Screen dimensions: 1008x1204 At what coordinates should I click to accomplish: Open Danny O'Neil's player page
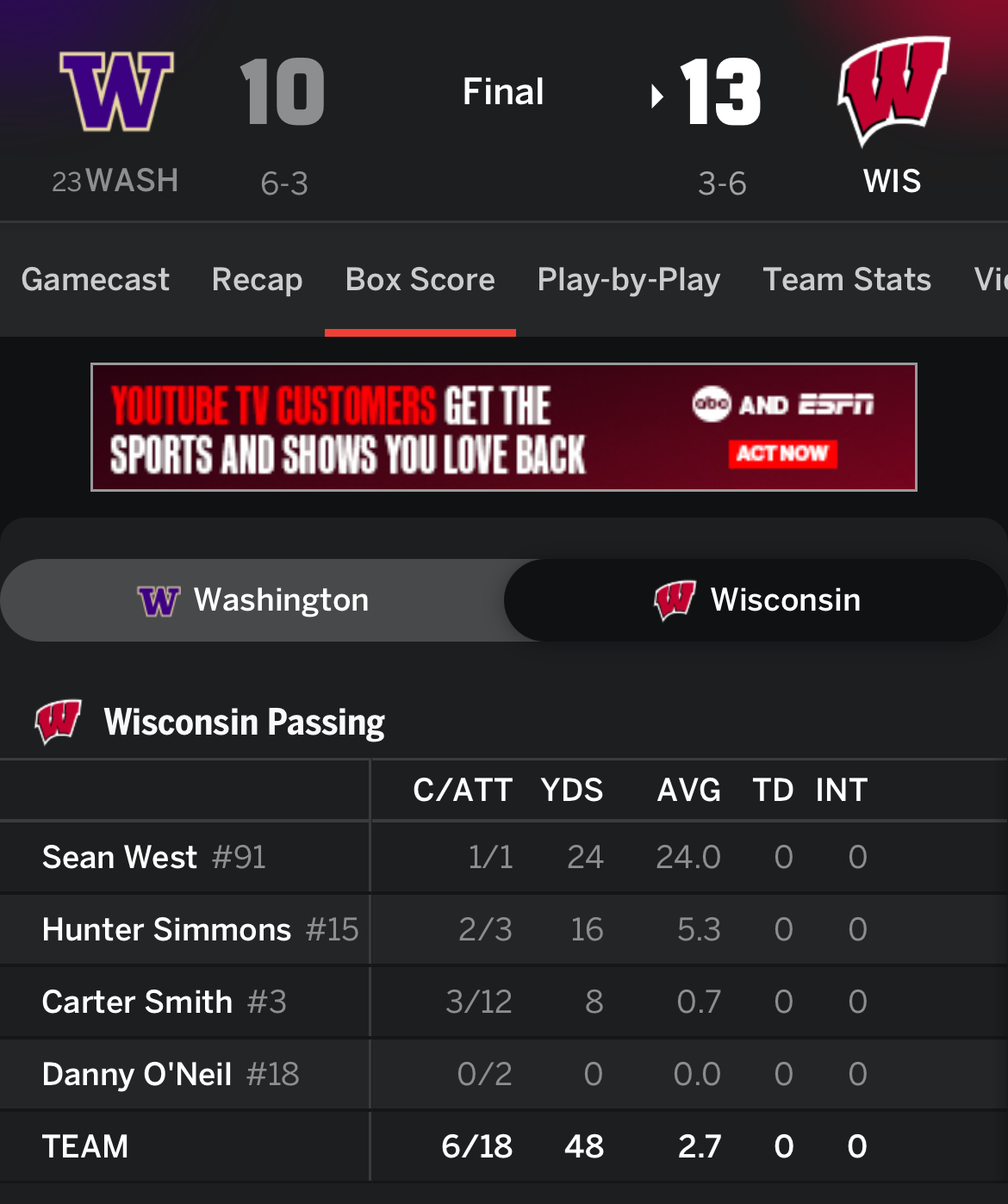[137, 1075]
